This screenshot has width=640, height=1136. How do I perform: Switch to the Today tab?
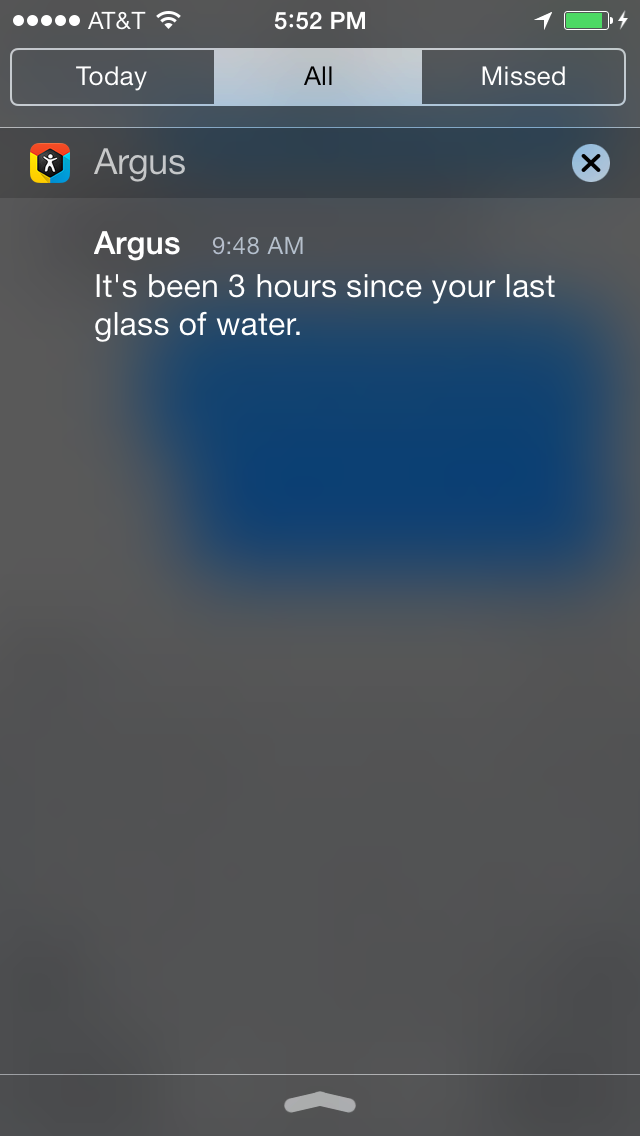(112, 77)
